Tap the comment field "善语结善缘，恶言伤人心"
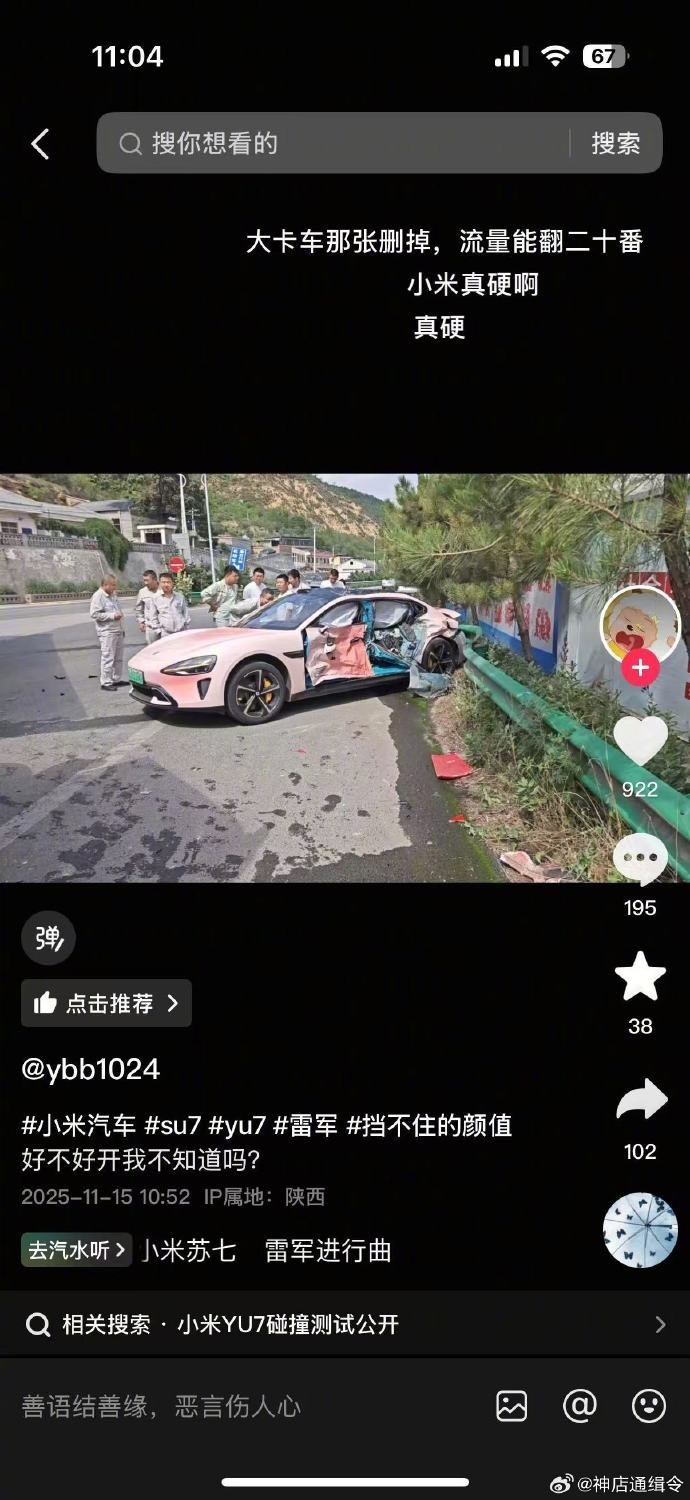This screenshot has width=690, height=1500. 162,1406
